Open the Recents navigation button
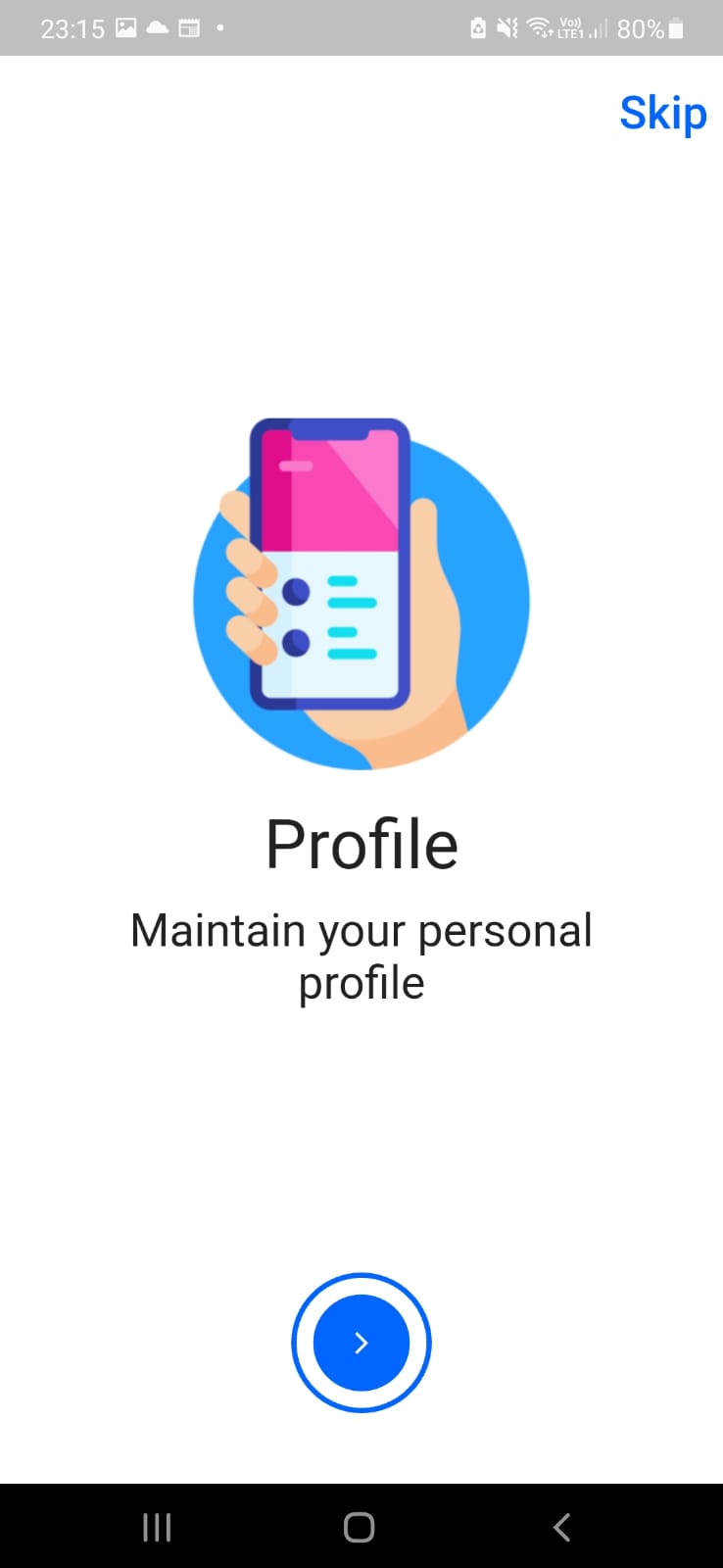Image resolution: width=723 pixels, height=1568 pixels. [157, 1526]
